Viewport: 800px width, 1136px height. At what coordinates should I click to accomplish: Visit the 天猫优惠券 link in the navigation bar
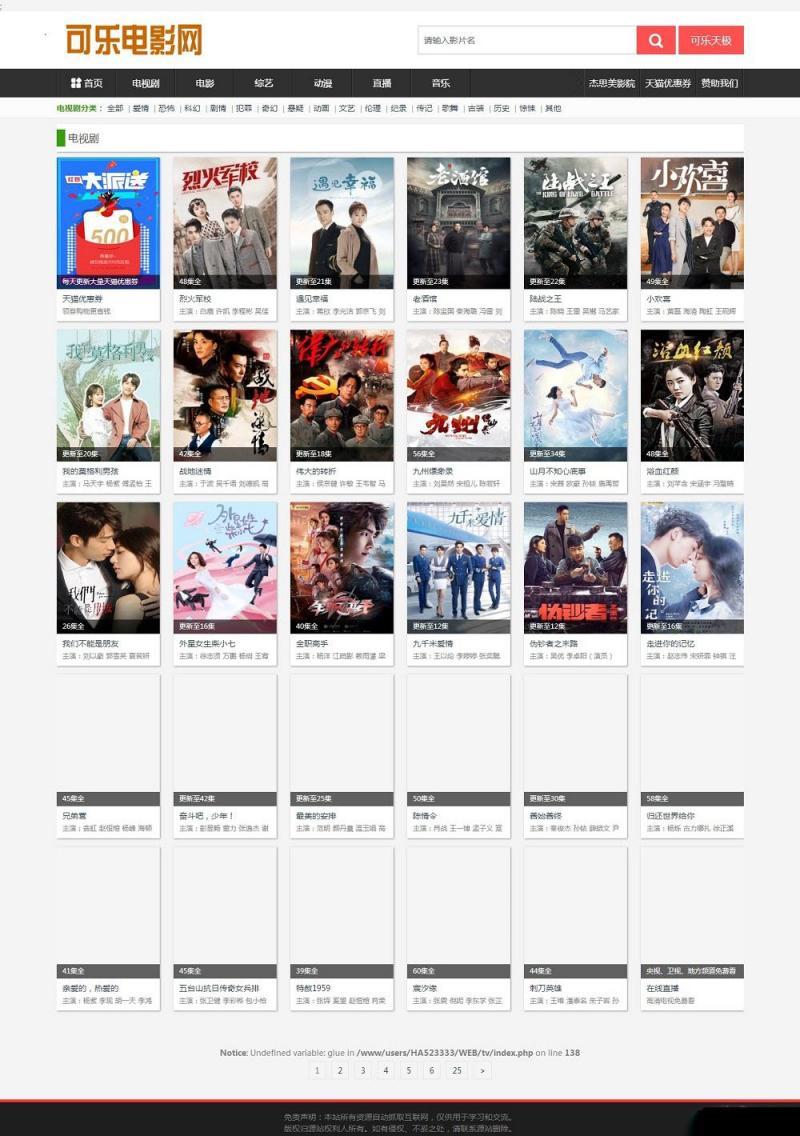coord(668,83)
